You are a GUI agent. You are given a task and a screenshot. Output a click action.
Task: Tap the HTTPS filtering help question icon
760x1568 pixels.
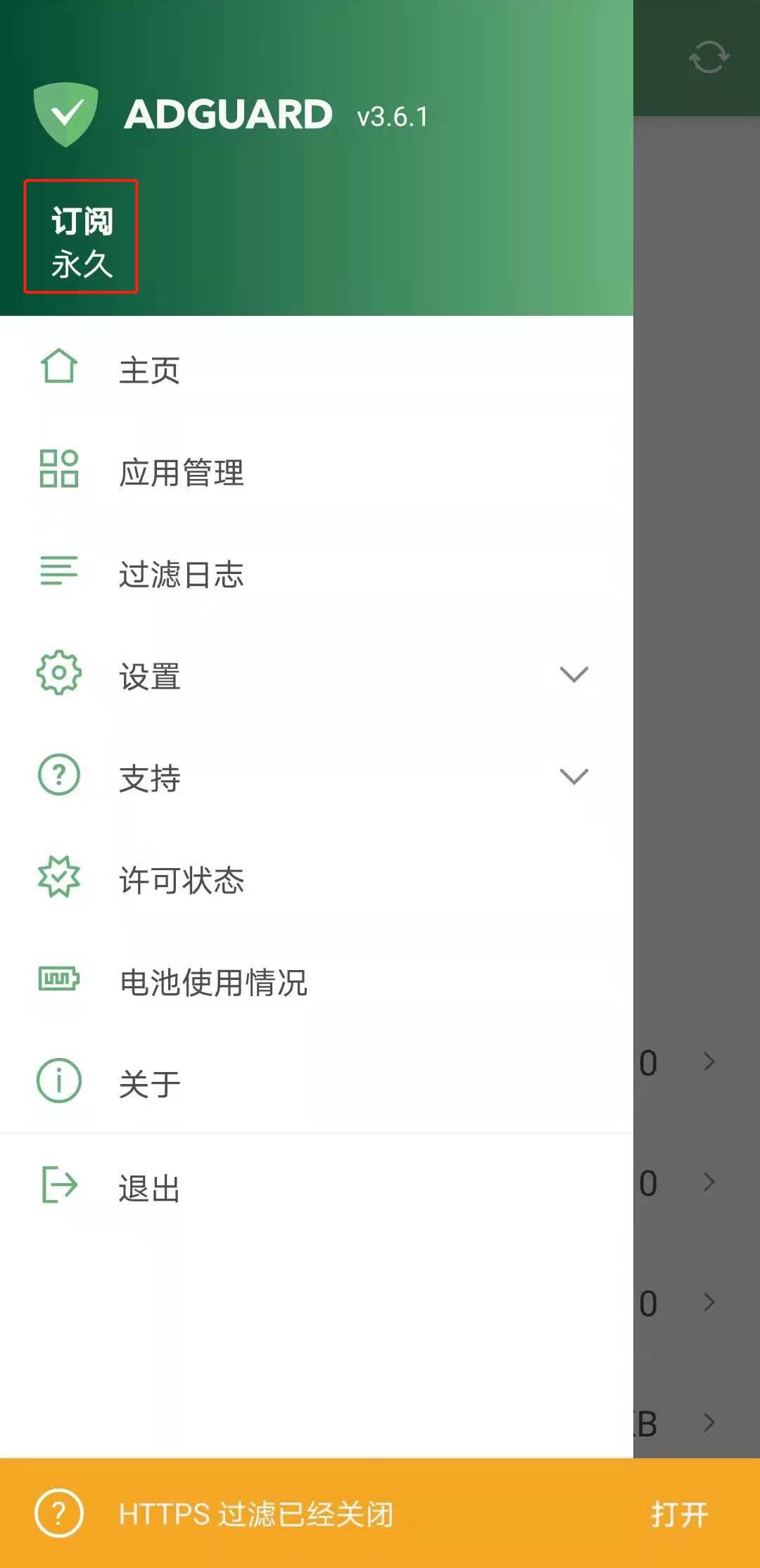pos(59,1513)
